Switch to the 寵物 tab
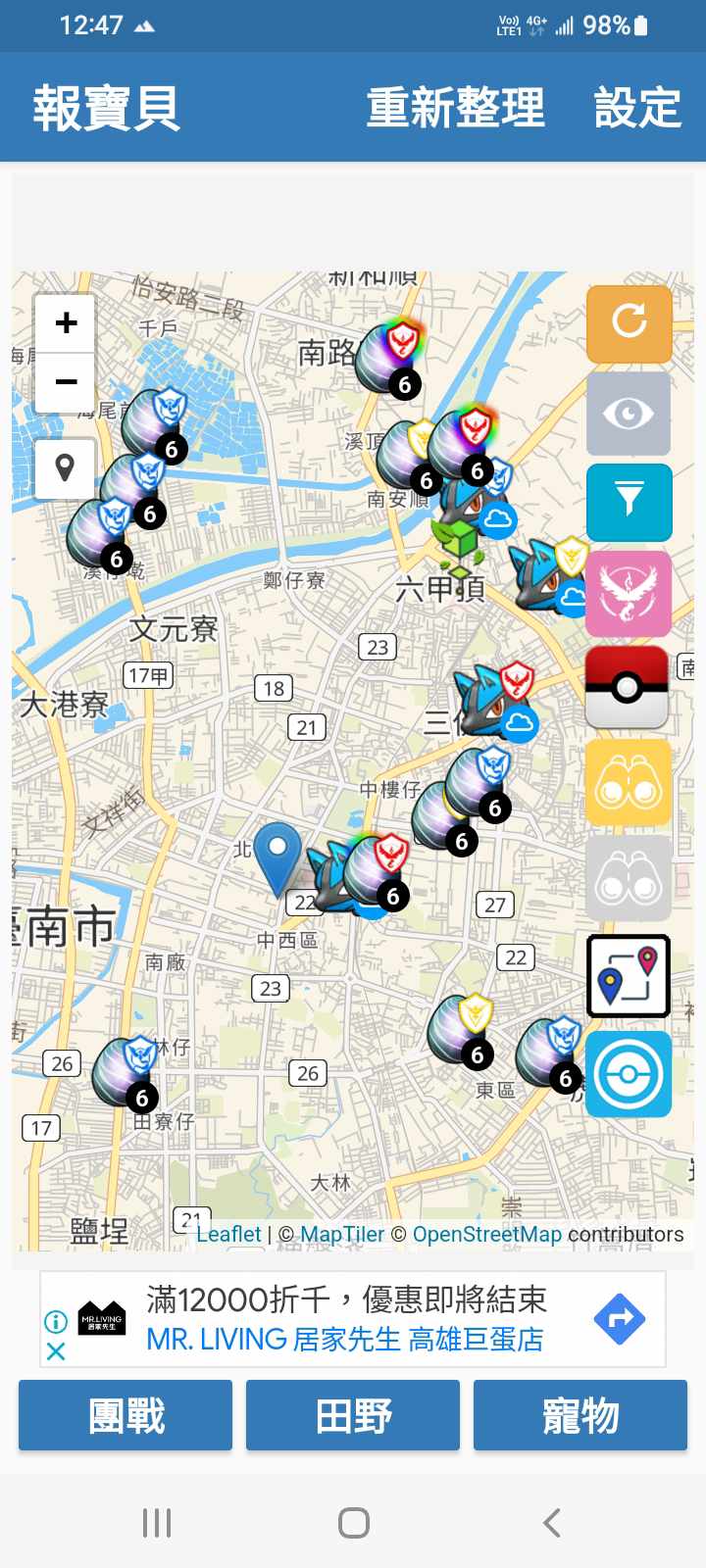The height and width of the screenshot is (1568, 706). 580,1415
